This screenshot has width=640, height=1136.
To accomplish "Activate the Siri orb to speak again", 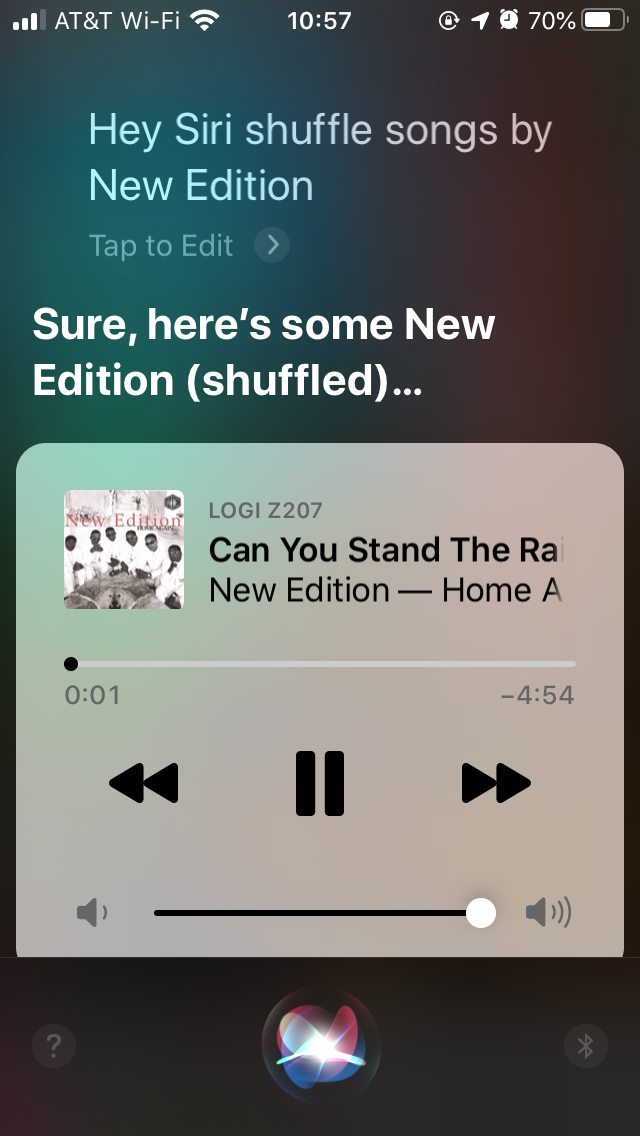I will (x=320, y=1045).
